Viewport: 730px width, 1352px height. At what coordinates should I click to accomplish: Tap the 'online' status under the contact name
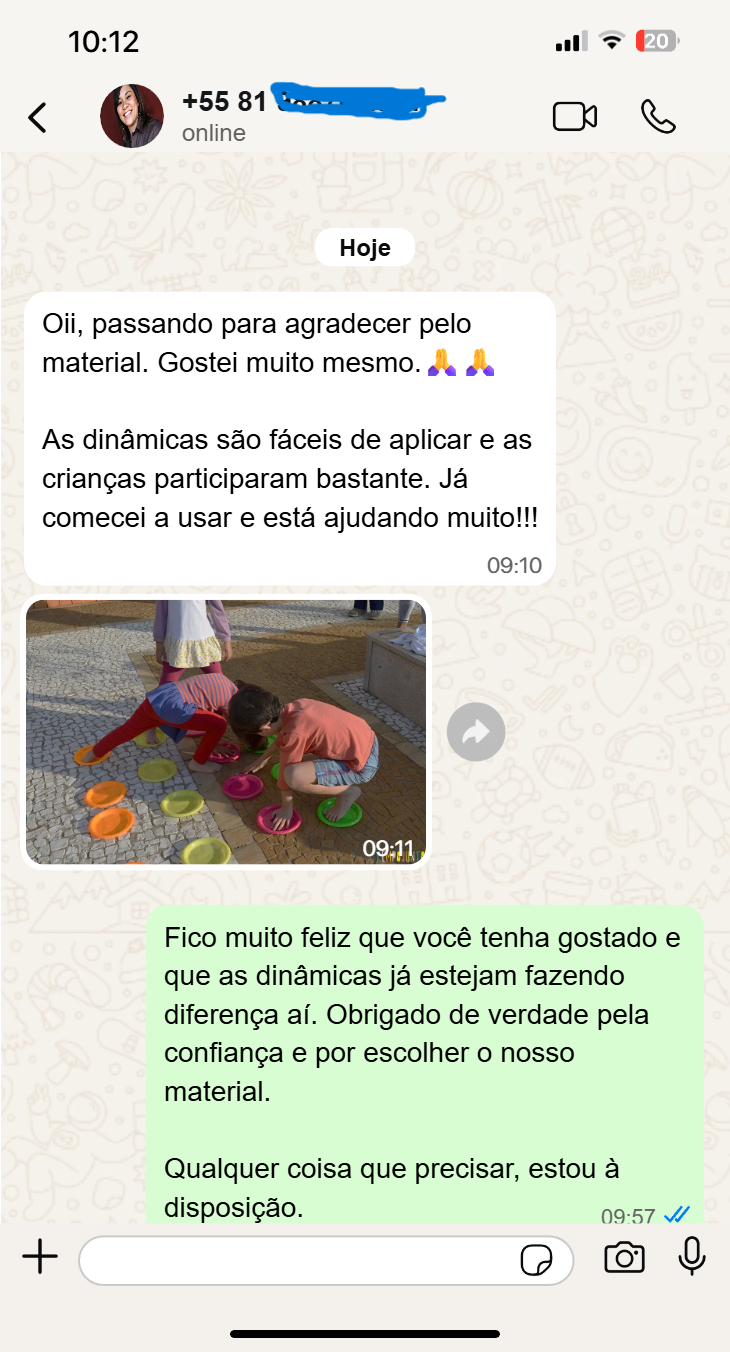tap(213, 132)
